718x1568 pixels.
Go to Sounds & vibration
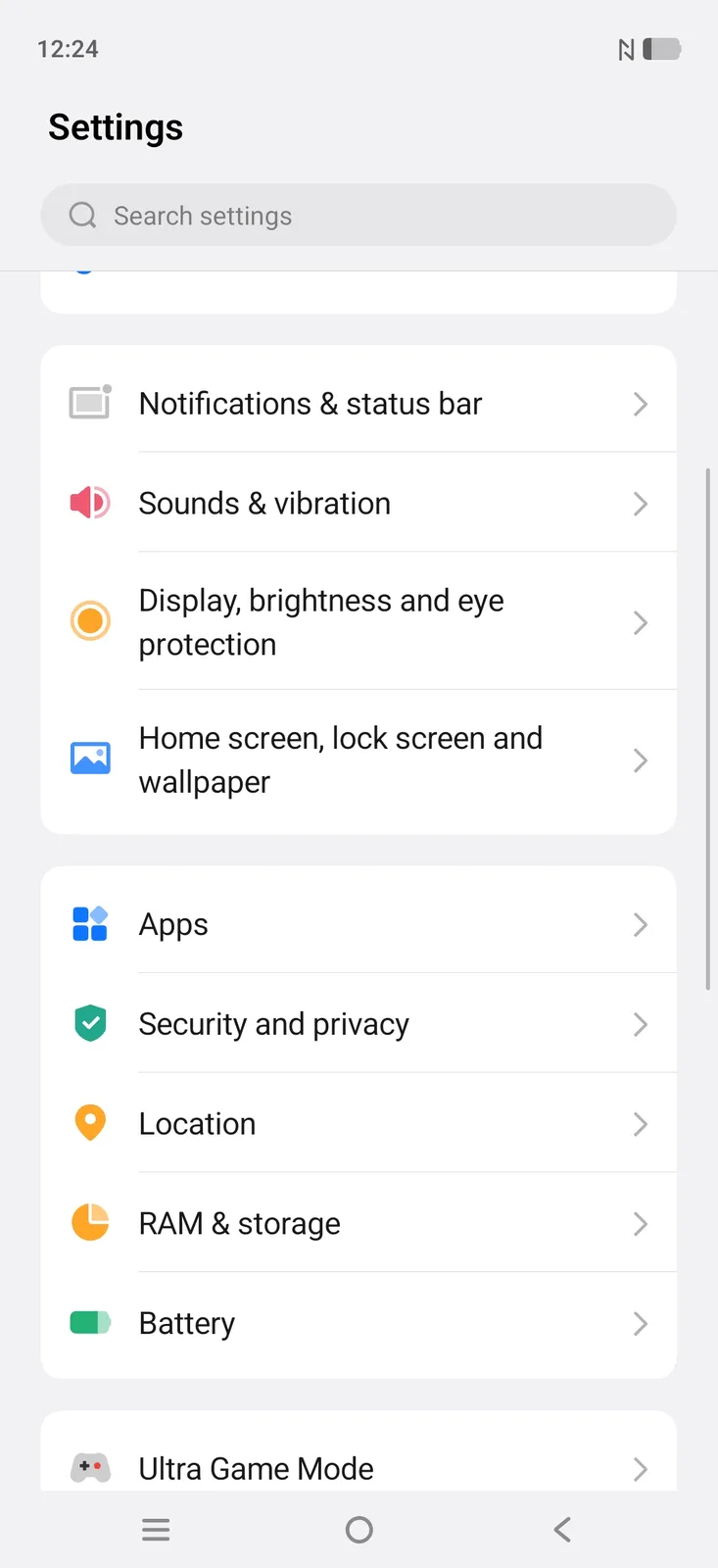[359, 504]
